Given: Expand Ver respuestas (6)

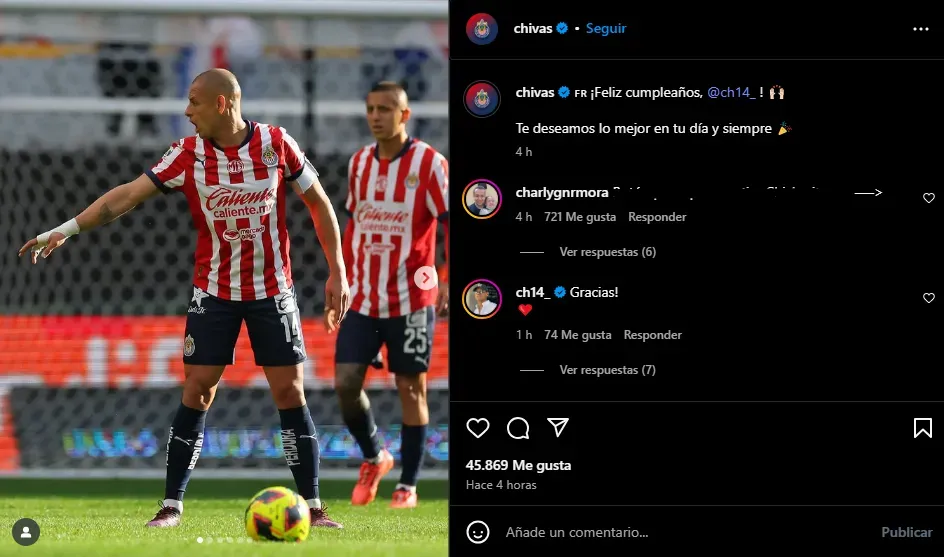Looking at the screenshot, I should (607, 252).
